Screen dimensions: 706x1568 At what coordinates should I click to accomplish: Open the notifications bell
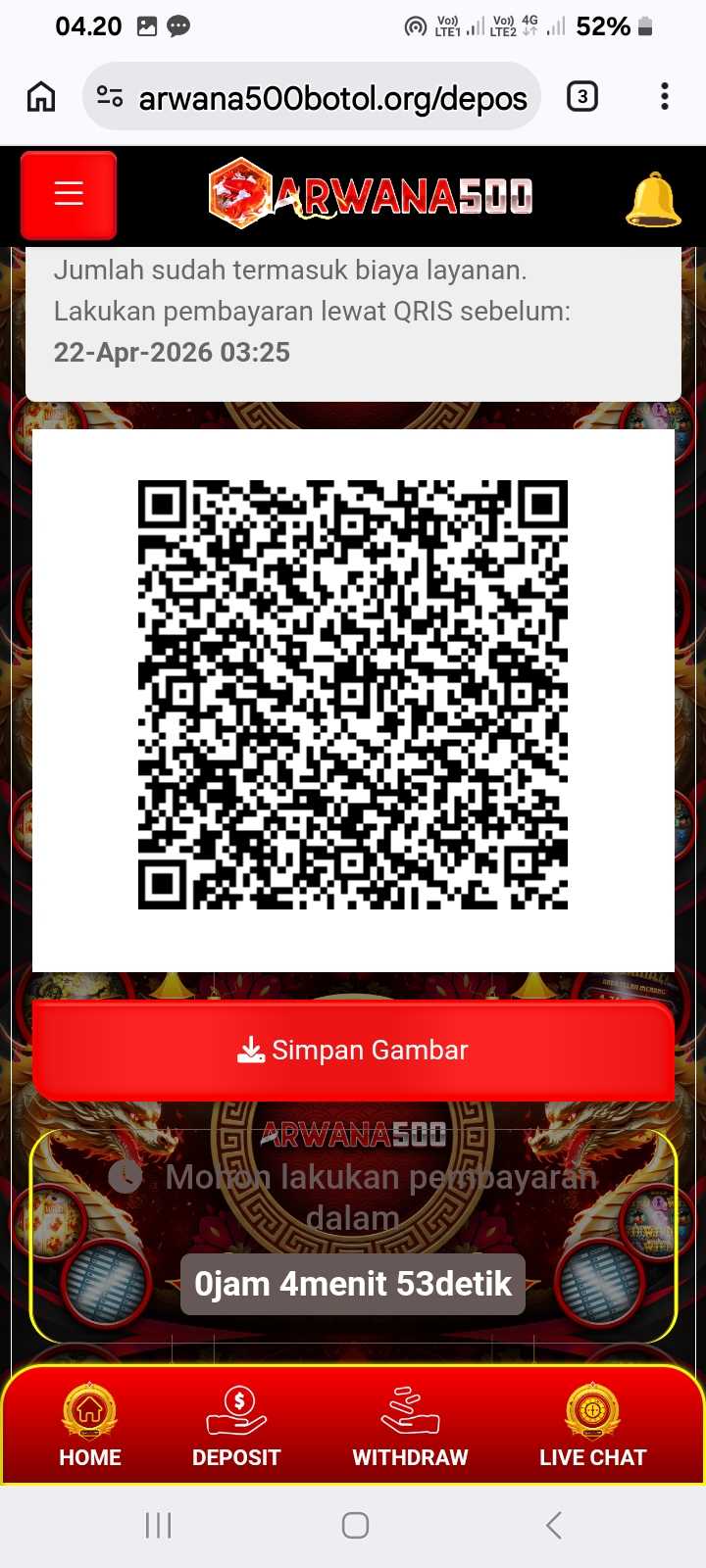(653, 199)
